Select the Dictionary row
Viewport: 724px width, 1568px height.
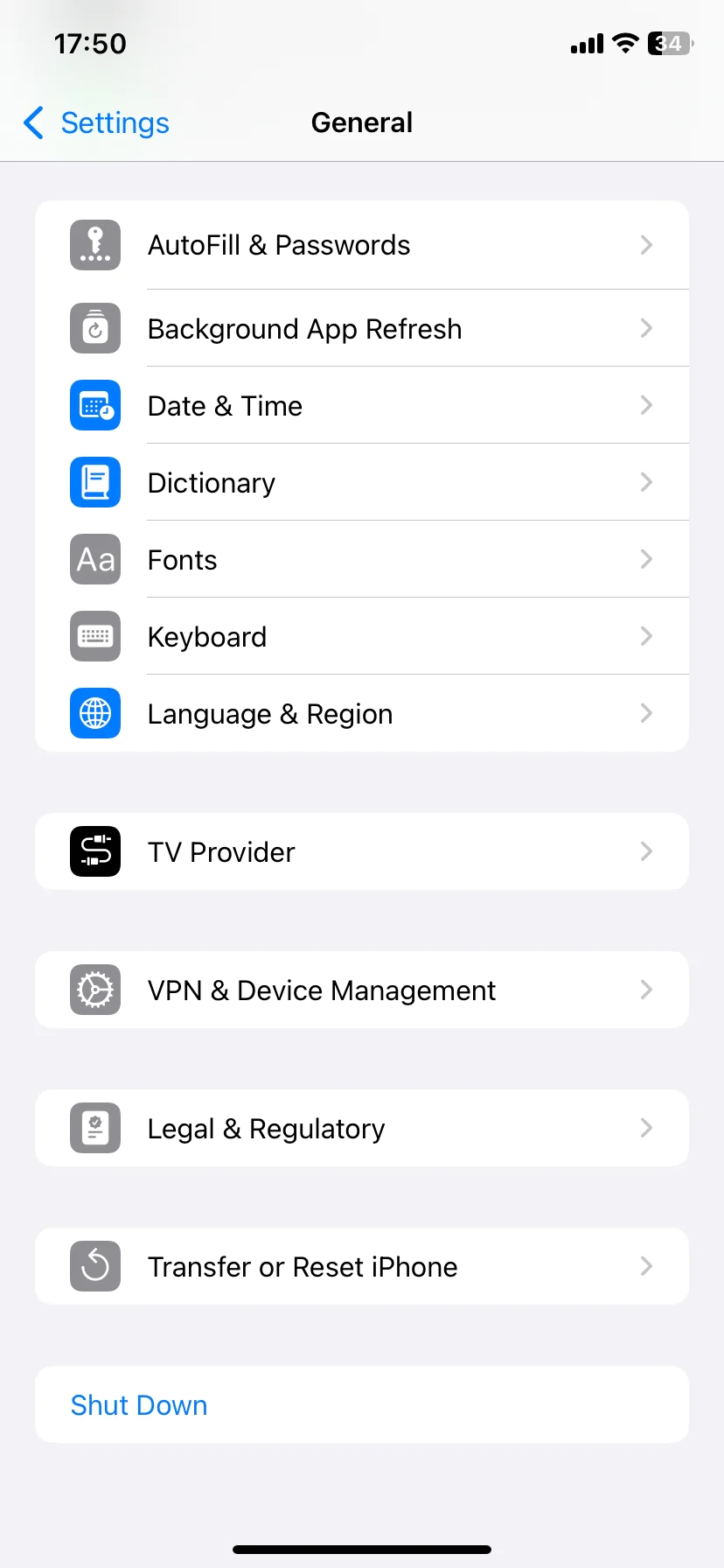click(x=361, y=483)
